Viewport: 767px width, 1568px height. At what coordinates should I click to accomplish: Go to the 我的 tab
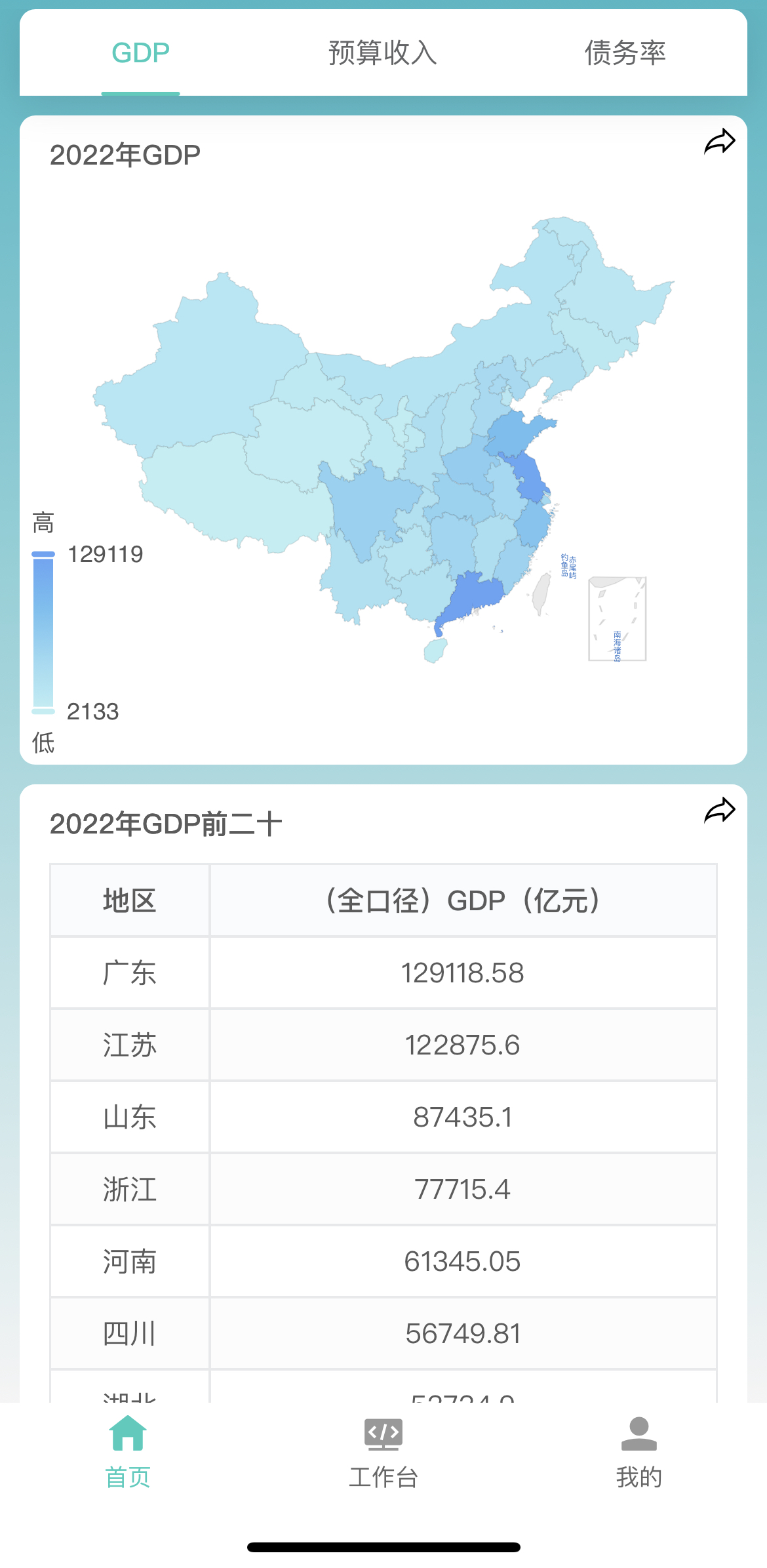pos(639,1452)
